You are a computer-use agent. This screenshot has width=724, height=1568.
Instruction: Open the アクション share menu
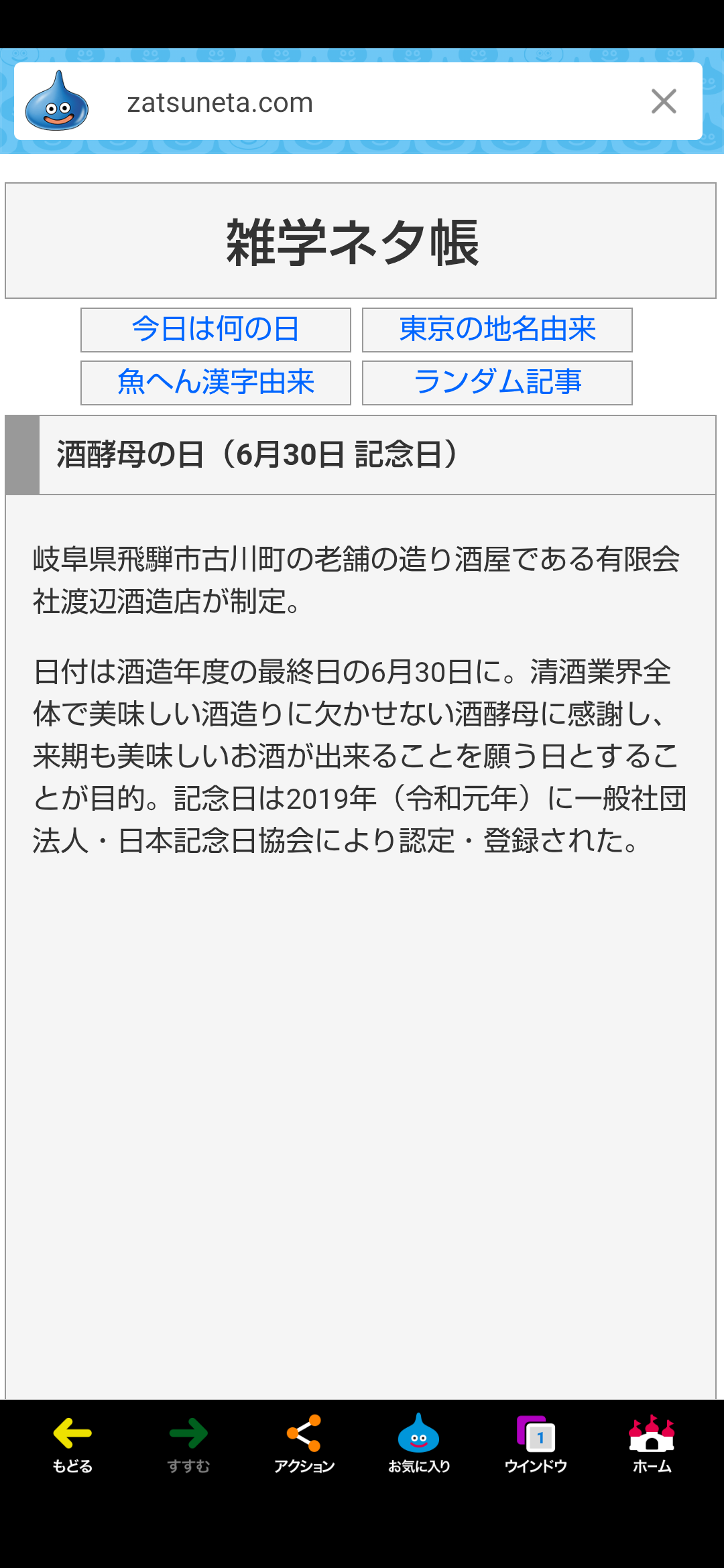(x=304, y=1444)
